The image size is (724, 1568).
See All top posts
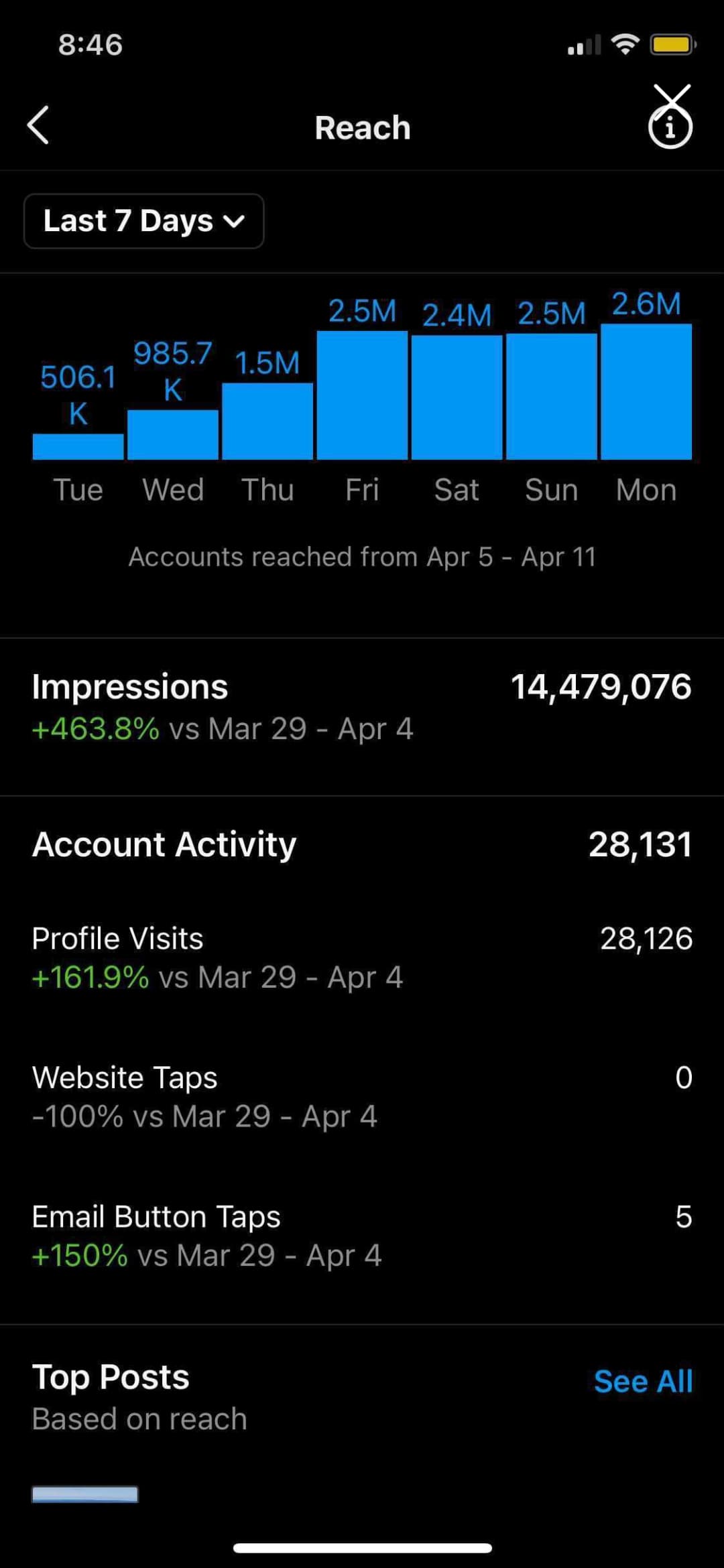642,1381
